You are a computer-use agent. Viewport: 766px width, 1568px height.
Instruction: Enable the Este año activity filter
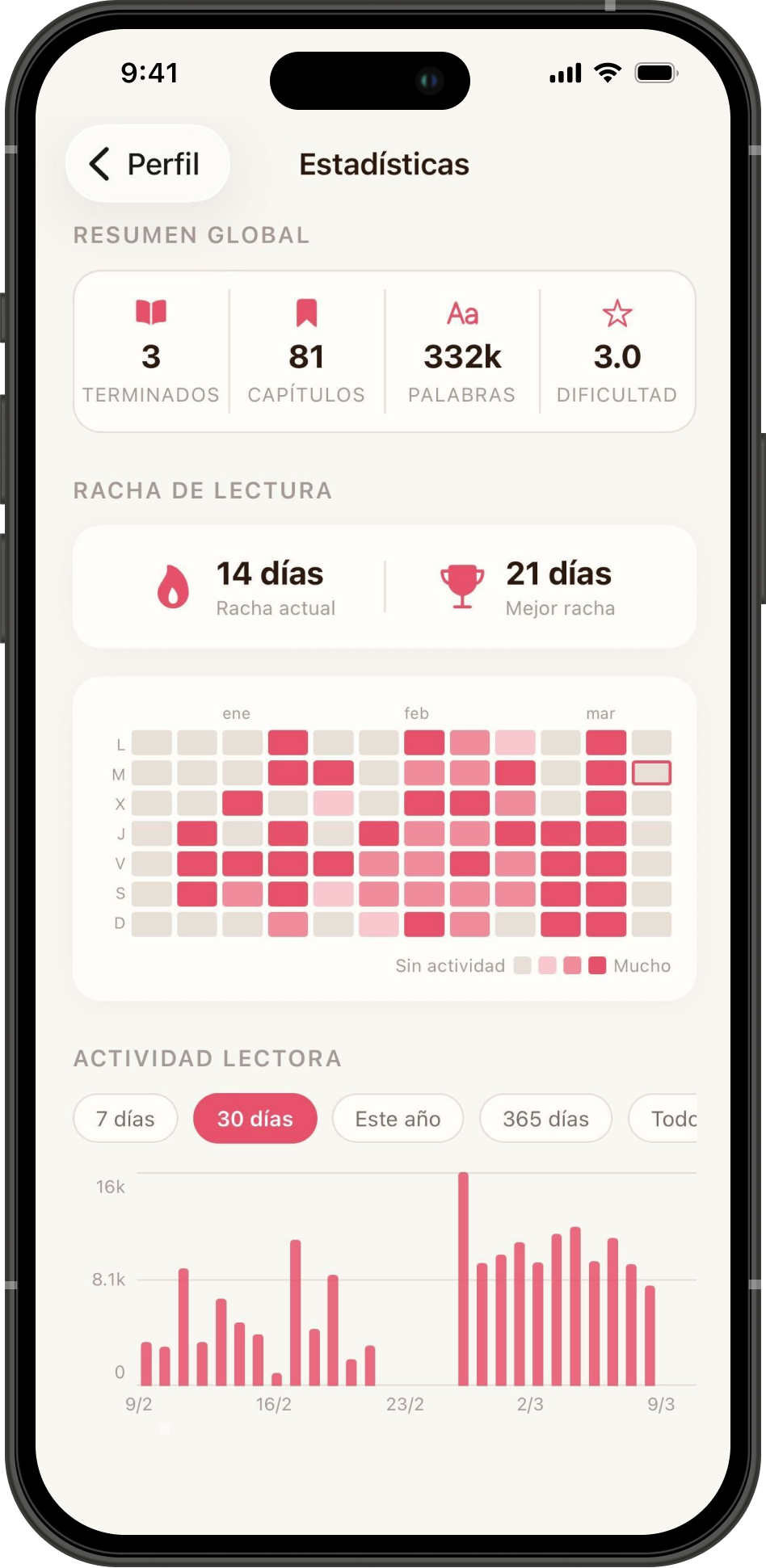point(398,1118)
